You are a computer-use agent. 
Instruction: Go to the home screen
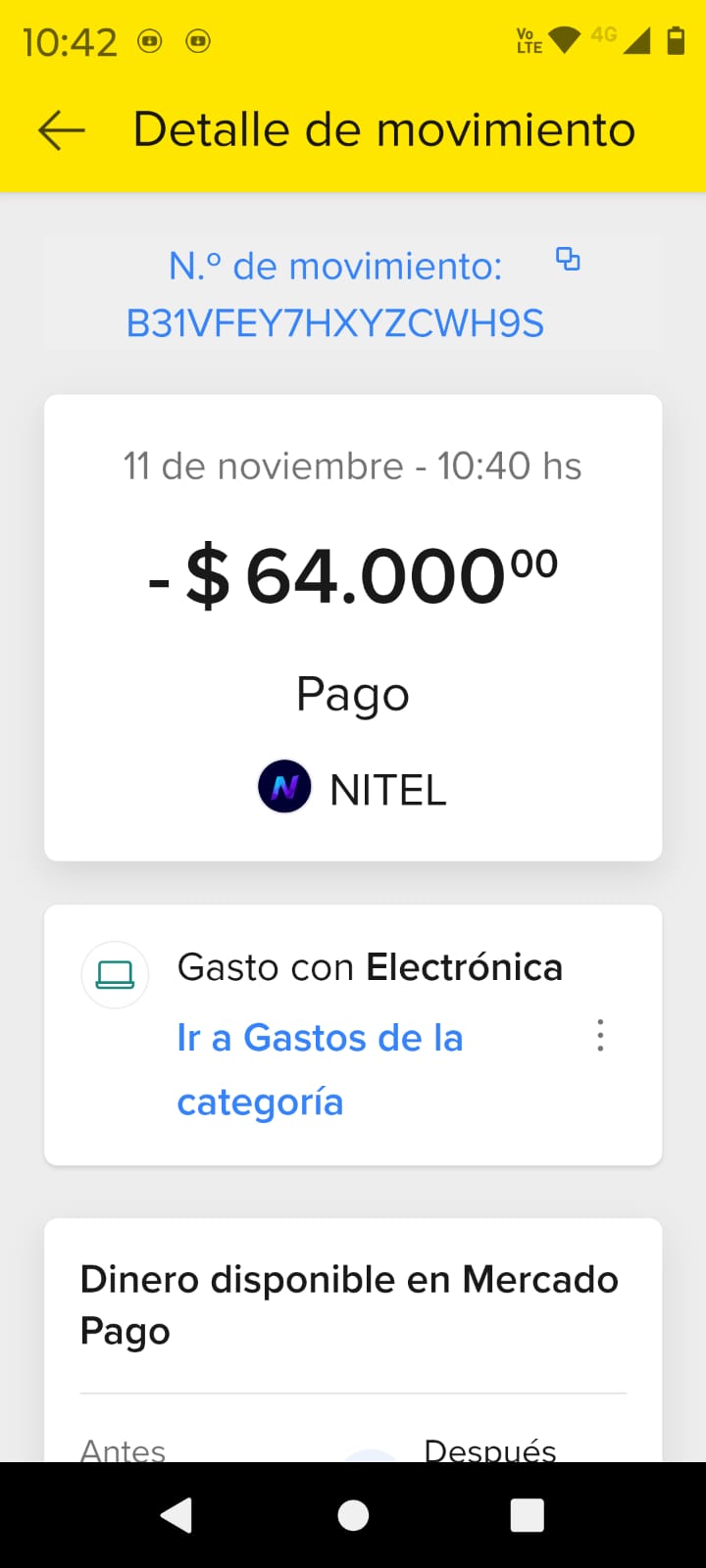353,1515
